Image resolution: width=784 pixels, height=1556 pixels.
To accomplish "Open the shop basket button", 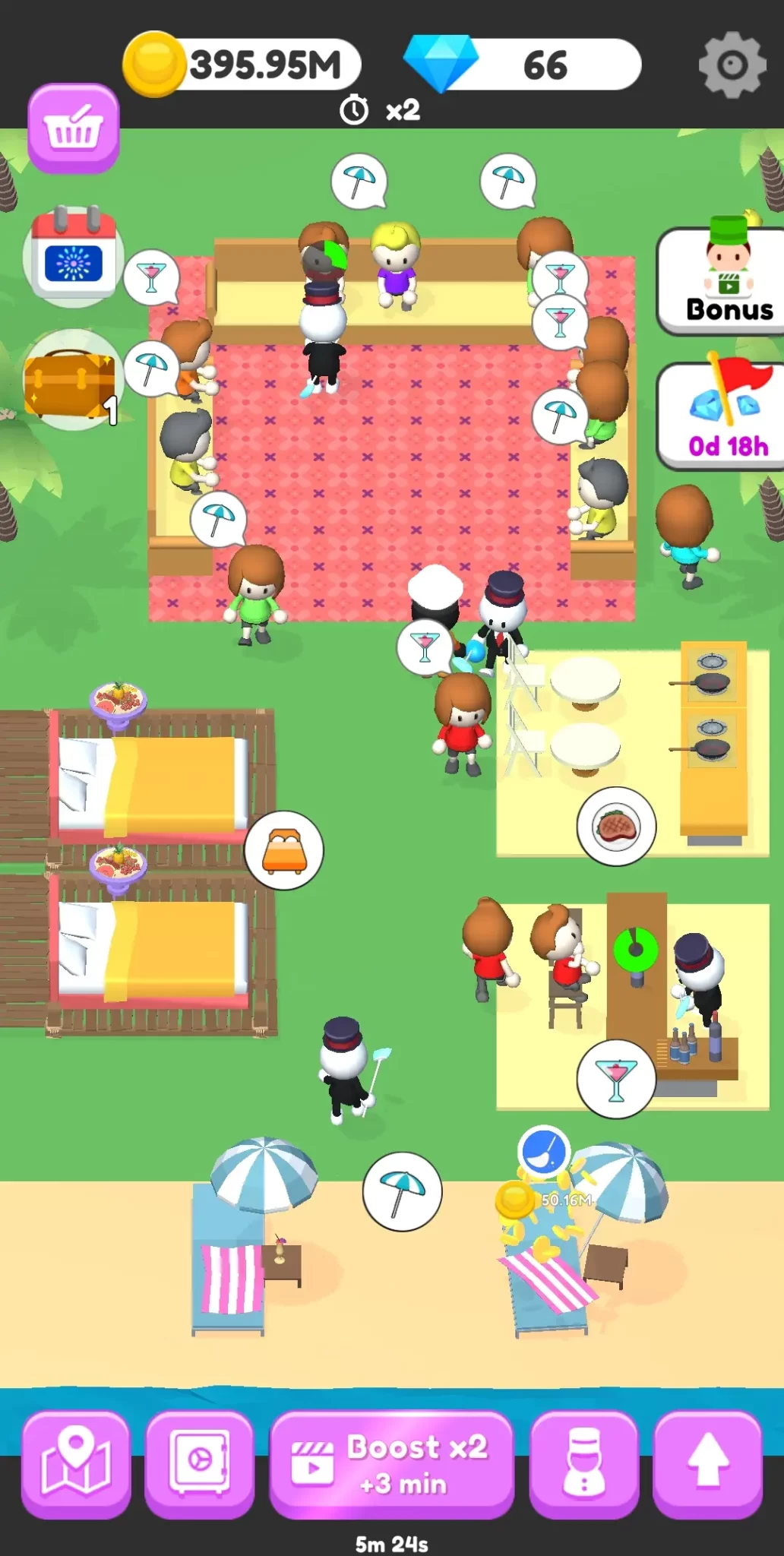I will click(x=74, y=129).
